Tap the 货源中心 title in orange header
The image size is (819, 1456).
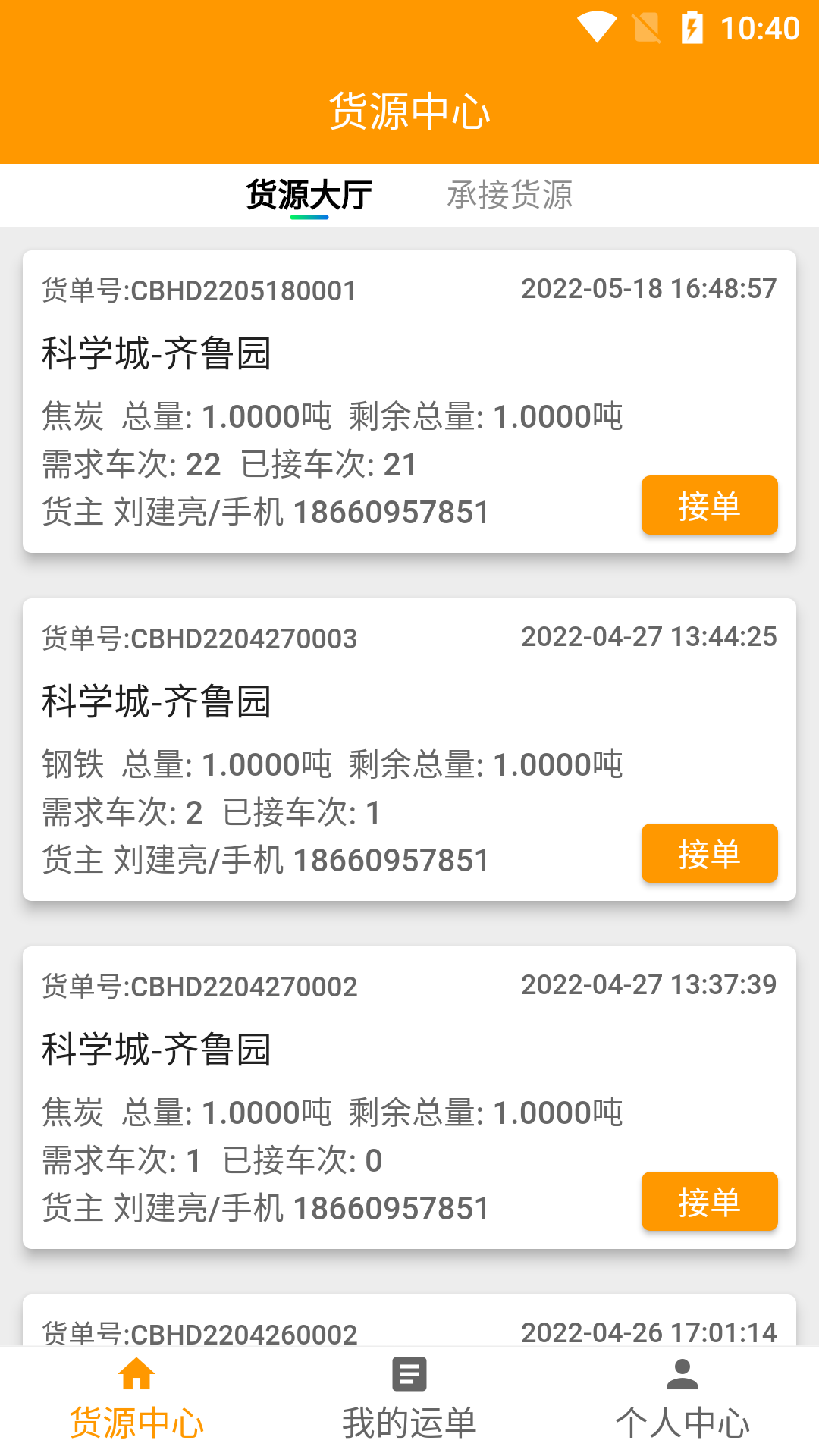(x=409, y=109)
